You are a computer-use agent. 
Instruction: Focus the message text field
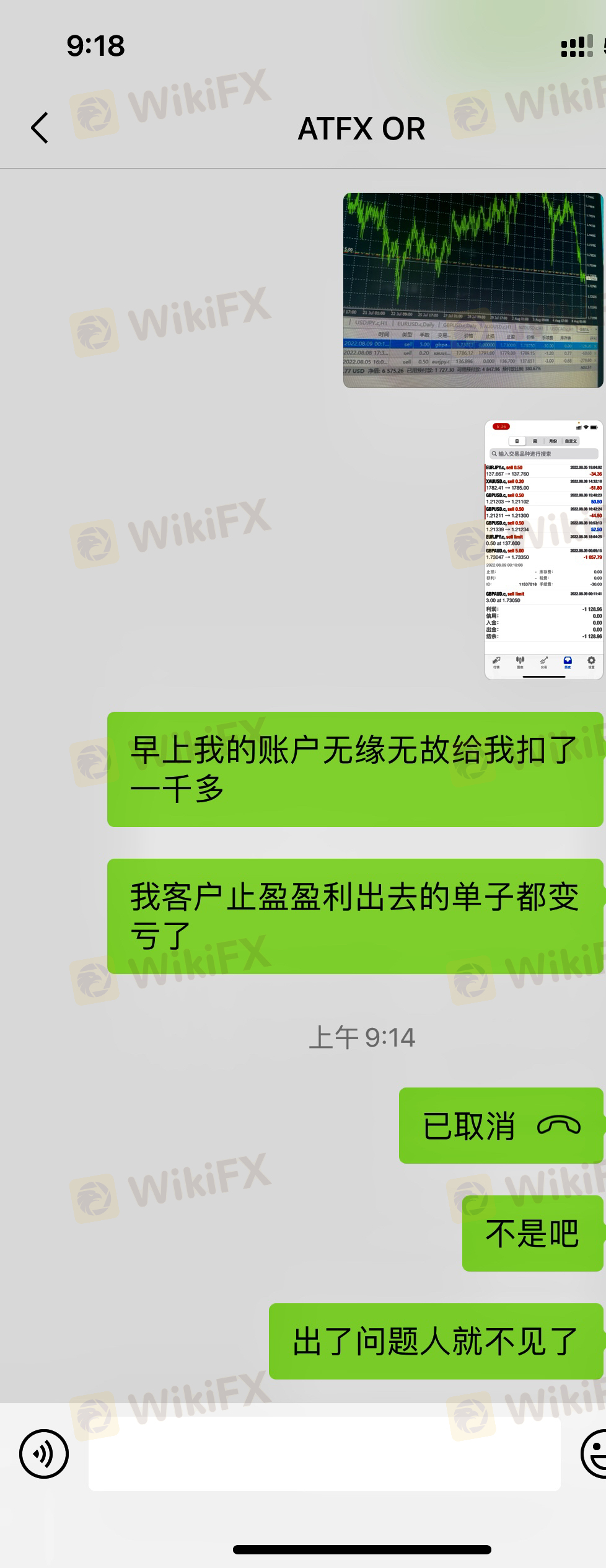(324, 1453)
